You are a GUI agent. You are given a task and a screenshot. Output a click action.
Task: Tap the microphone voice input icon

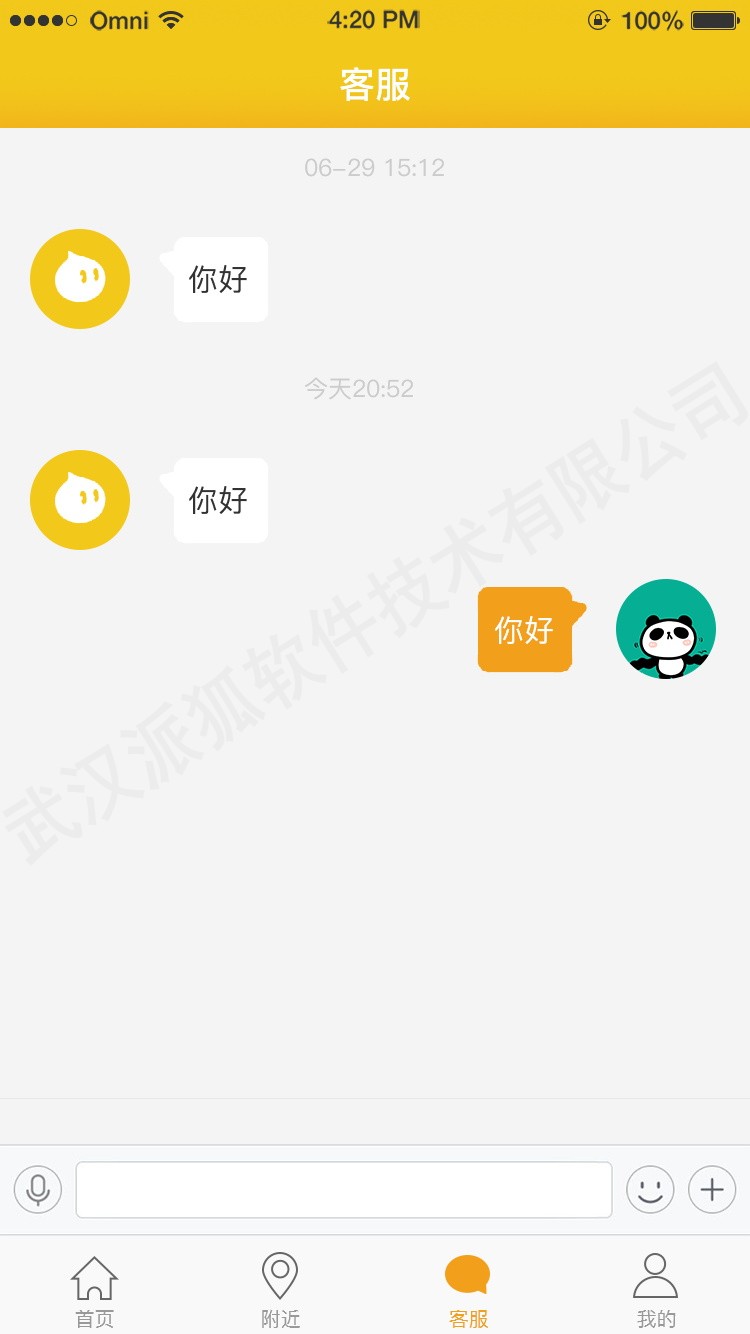(38, 1190)
